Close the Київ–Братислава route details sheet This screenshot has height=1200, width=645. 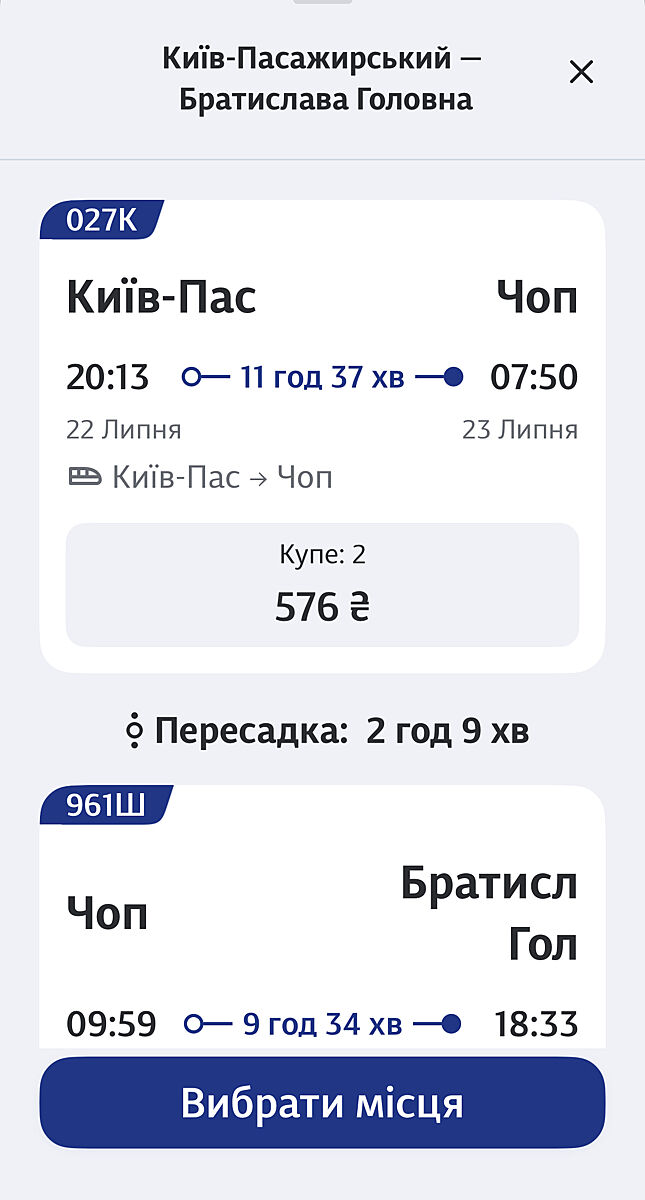point(581,72)
